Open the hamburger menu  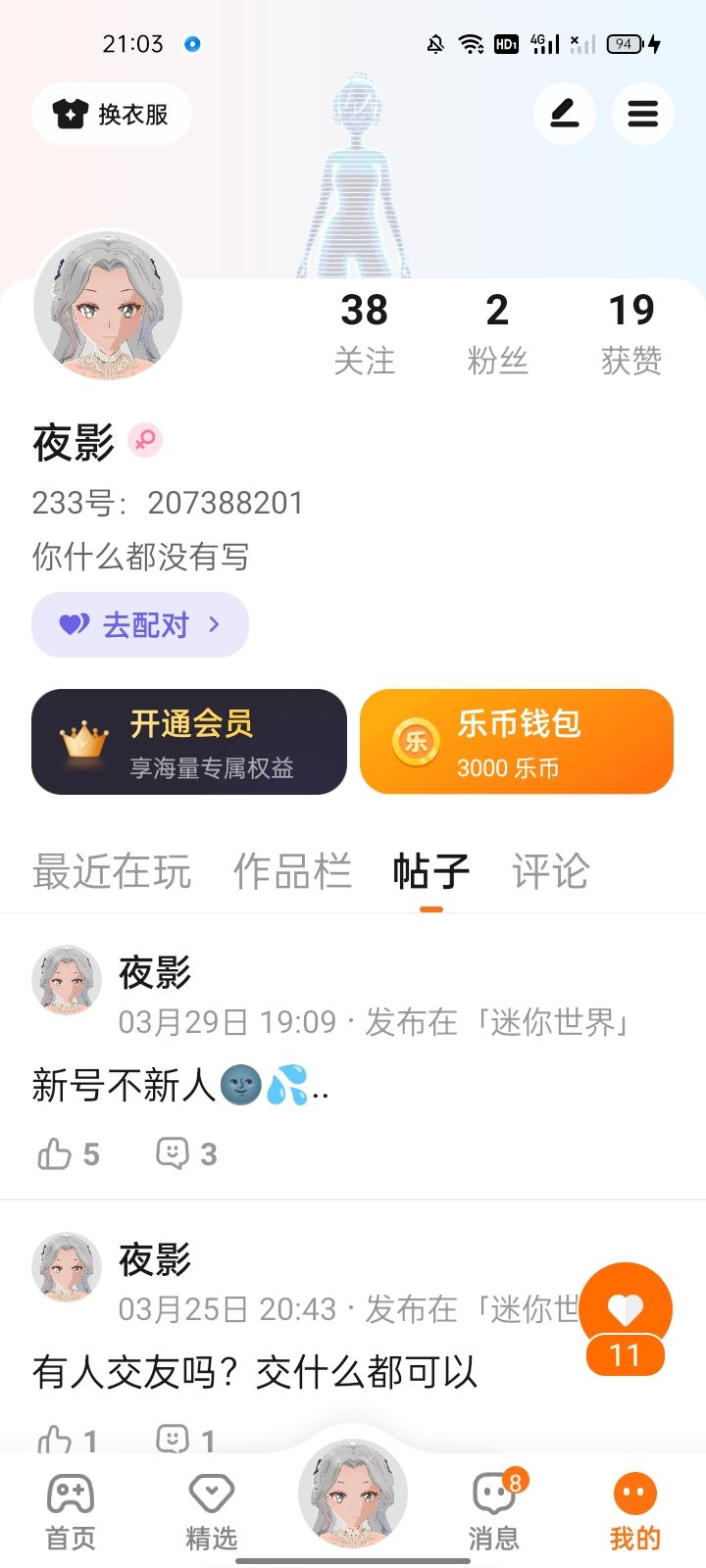click(x=642, y=115)
